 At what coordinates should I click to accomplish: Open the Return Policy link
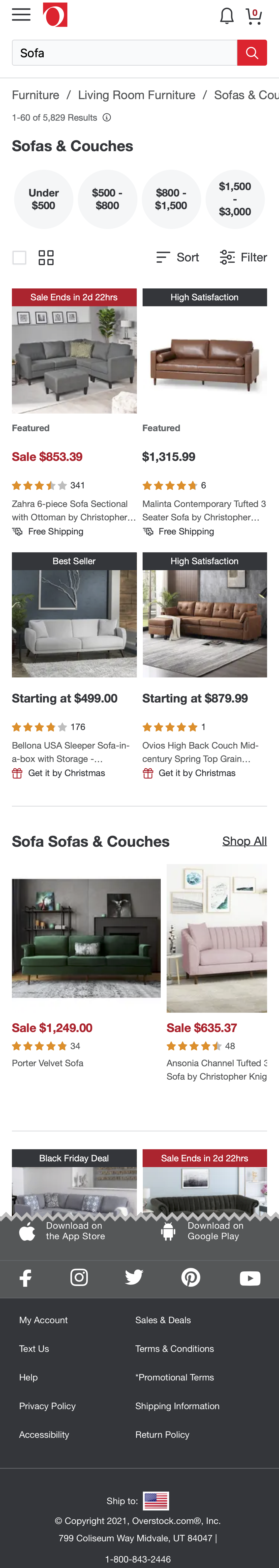(162, 1435)
